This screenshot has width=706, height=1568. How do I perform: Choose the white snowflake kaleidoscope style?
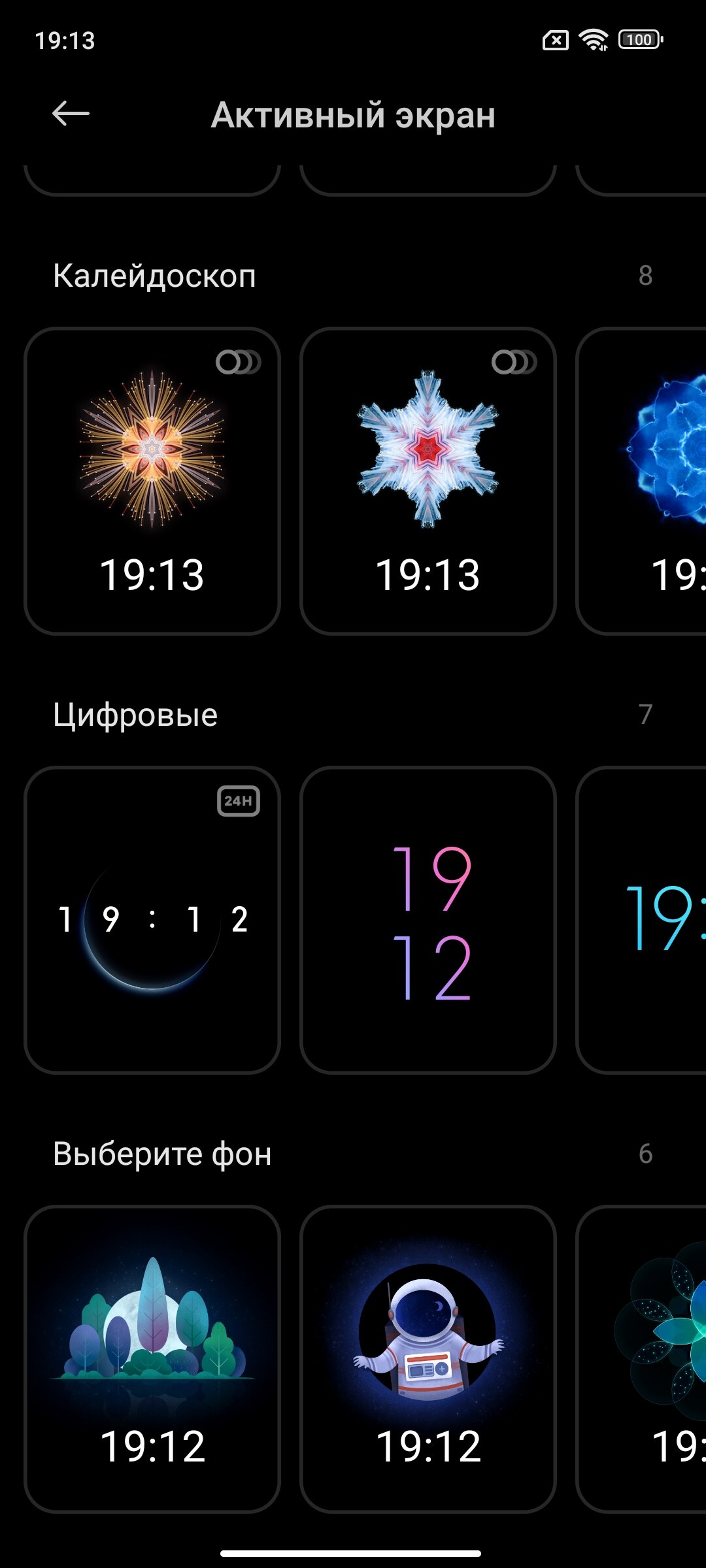[428, 481]
